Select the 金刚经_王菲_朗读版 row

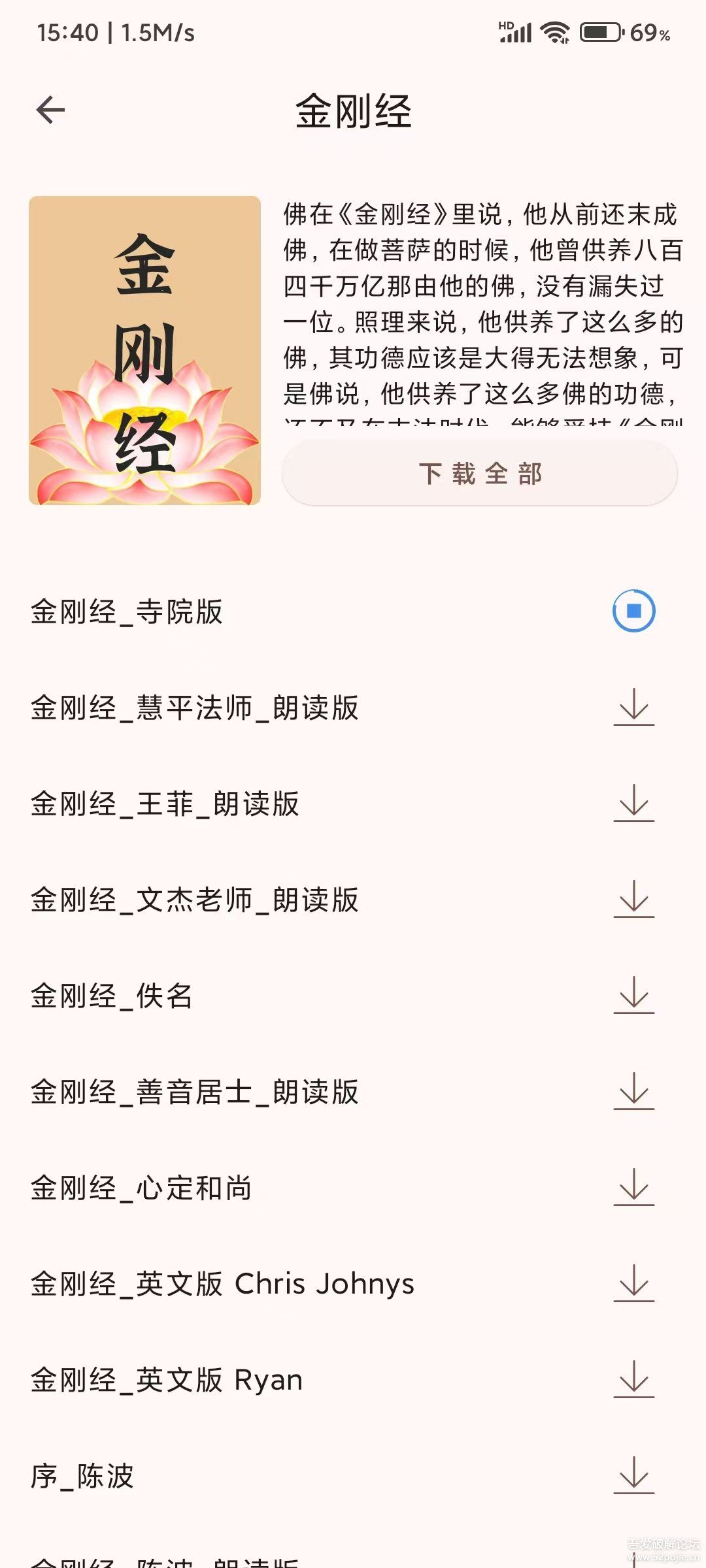coord(165,804)
